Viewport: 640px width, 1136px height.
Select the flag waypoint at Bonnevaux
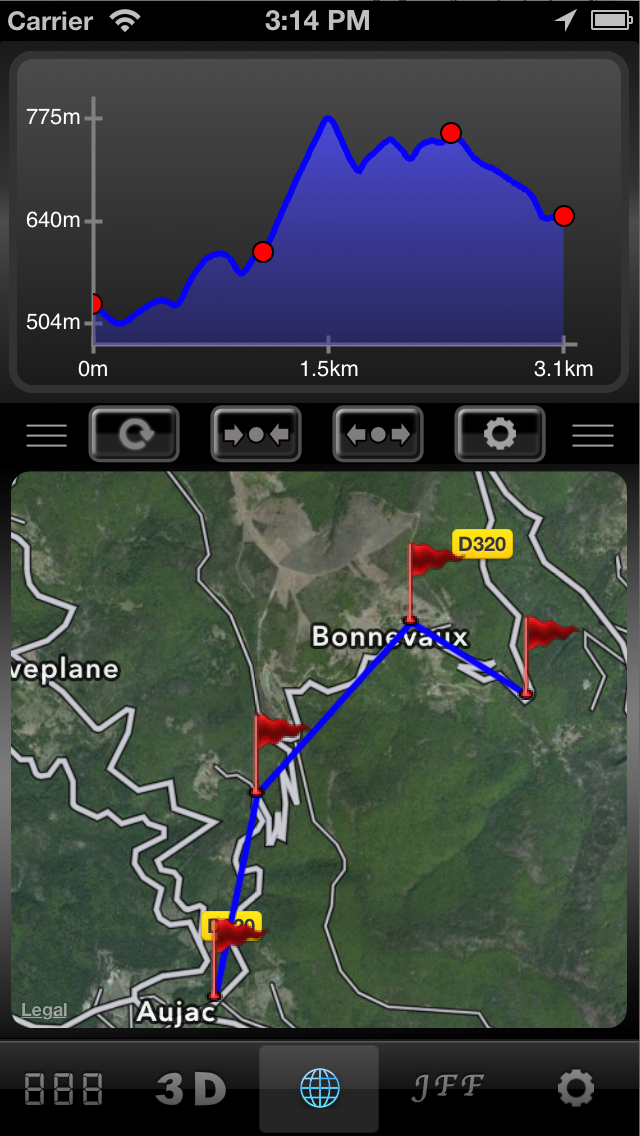tap(432, 582)
